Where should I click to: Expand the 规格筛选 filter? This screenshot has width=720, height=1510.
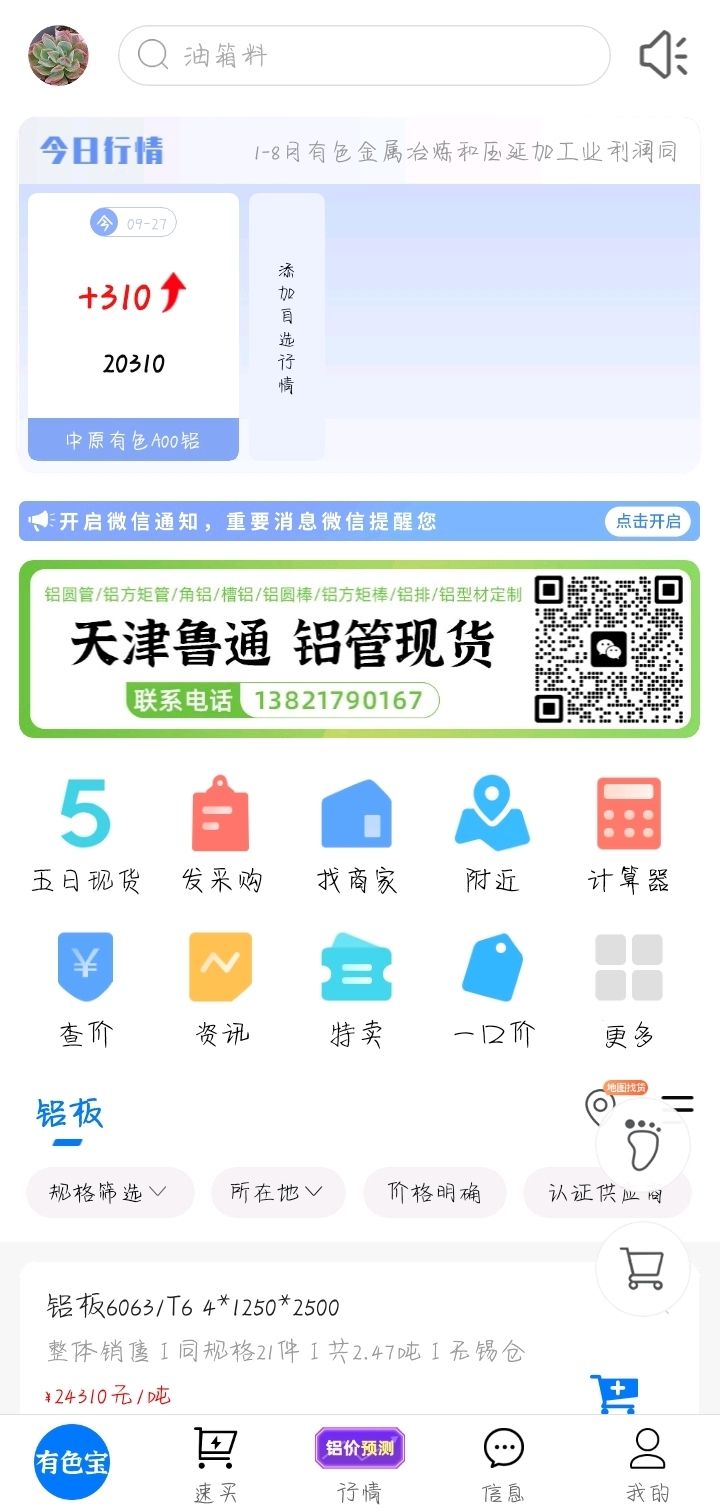tap(110, 1192)
